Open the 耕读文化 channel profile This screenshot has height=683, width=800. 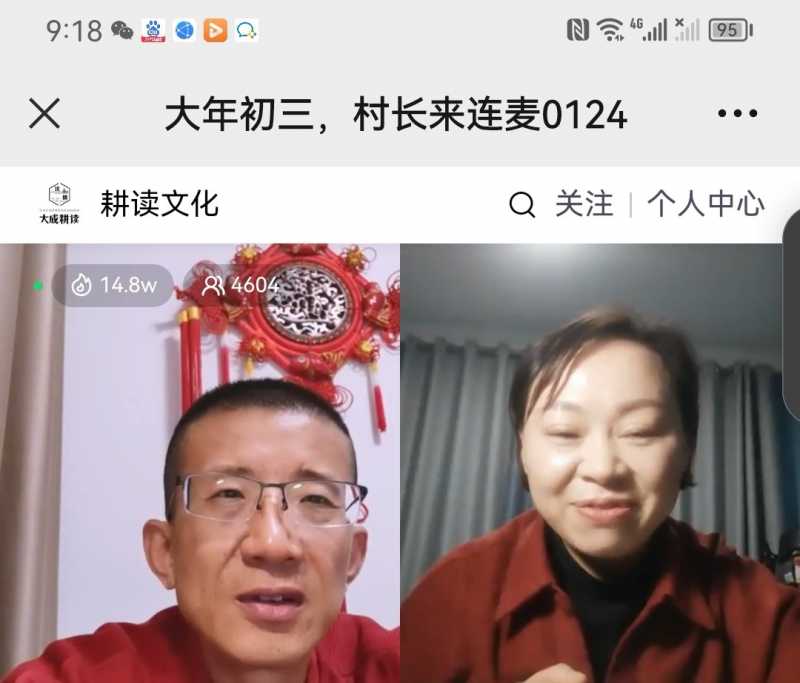click(x=158, y=204)
